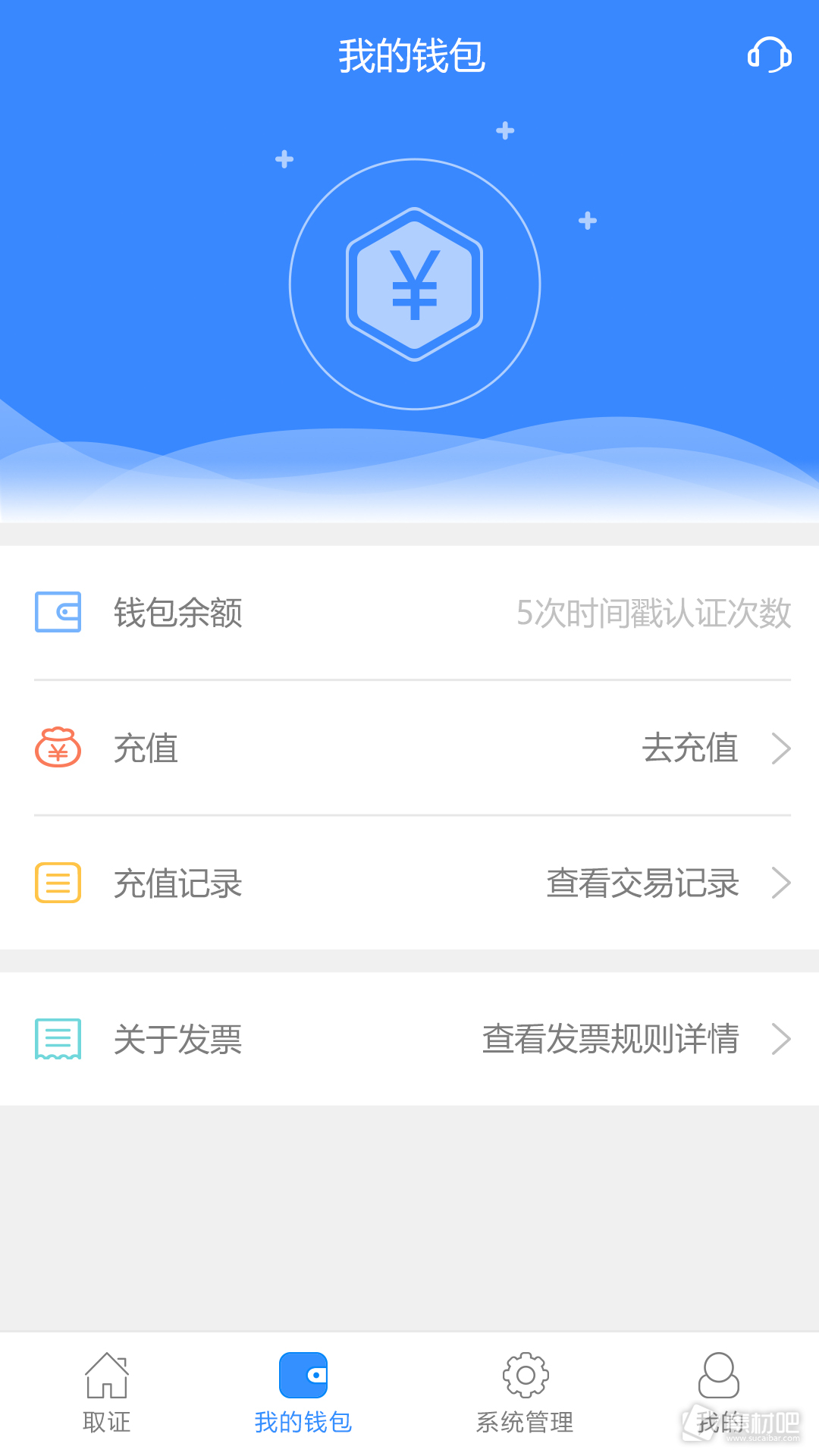This screenshot has height=1456, width=819.
Task: Open the 充值 row to recharge
Action: point(409,748)
